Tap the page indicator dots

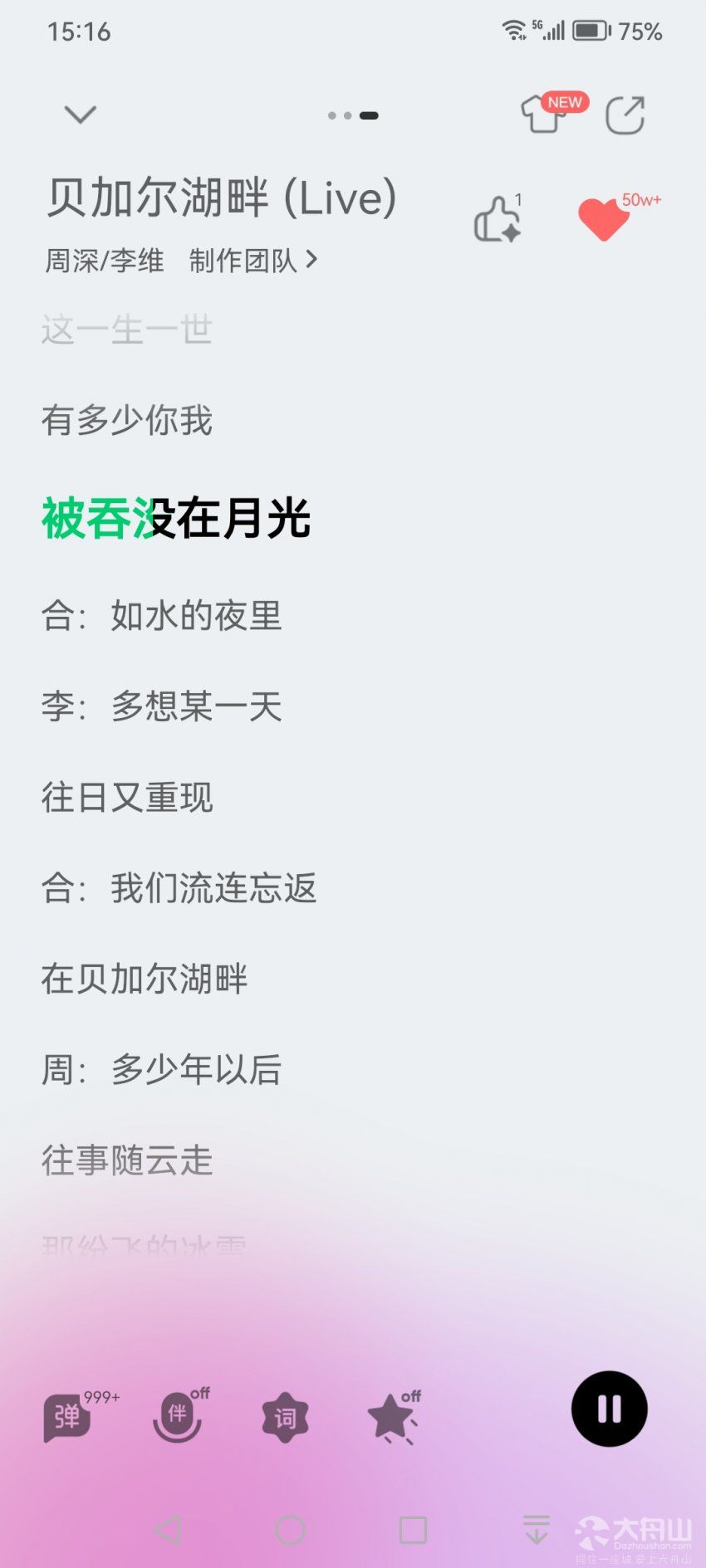point(353,115)
